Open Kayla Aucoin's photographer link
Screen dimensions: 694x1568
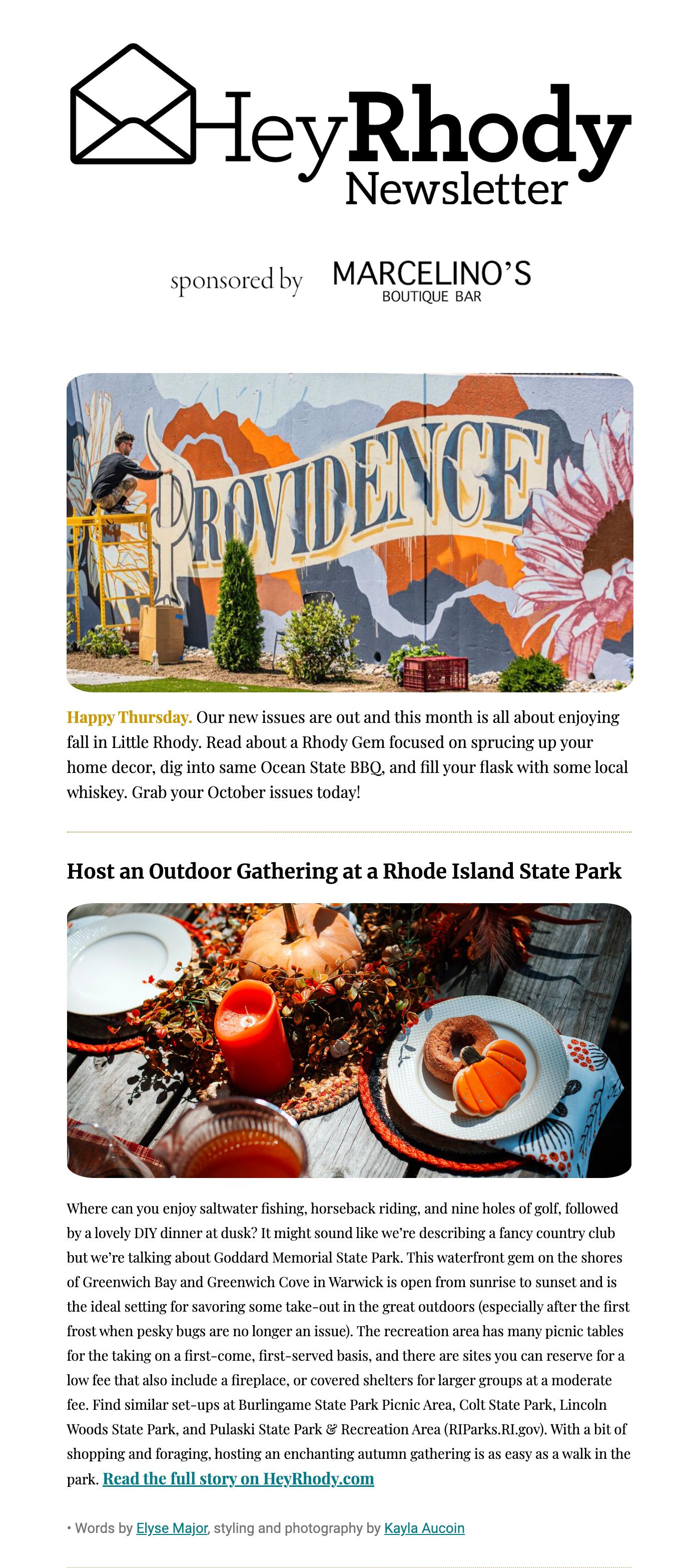coord(424,1528)
